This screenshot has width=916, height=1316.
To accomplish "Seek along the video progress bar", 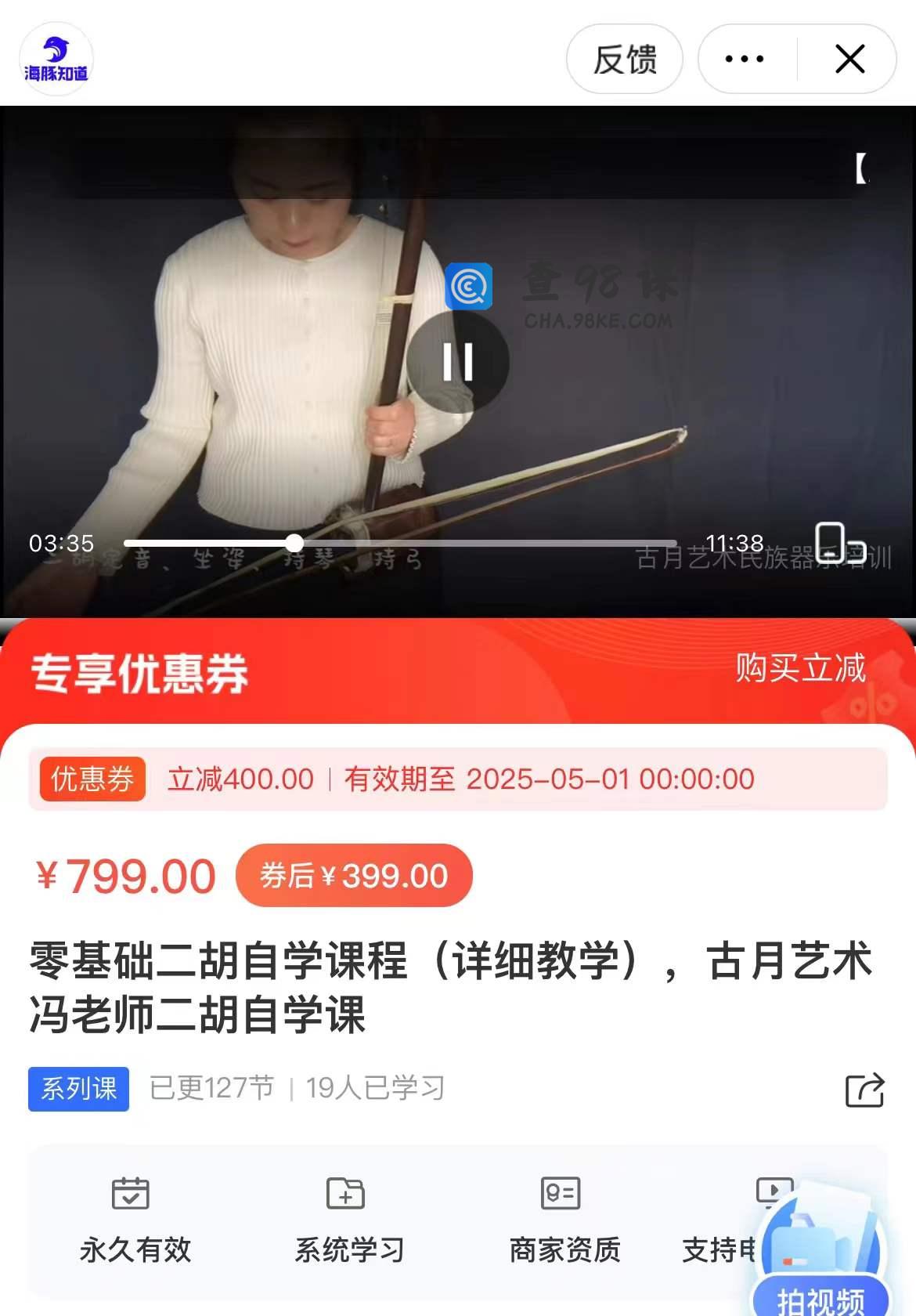I will 399,543.
